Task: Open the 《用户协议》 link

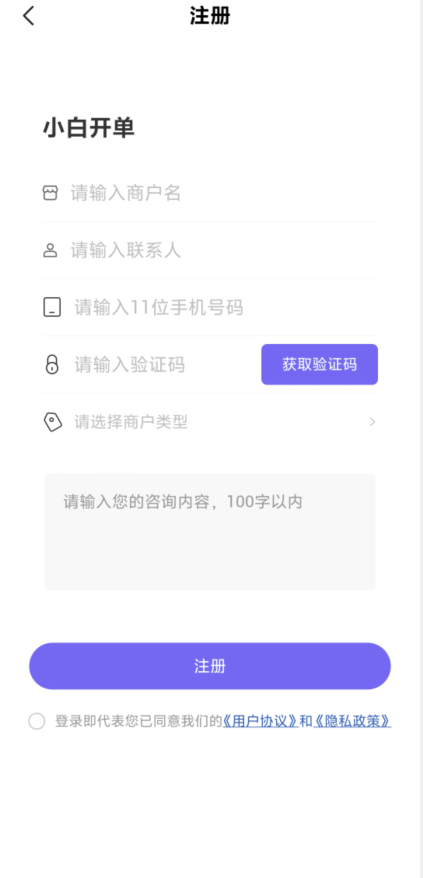Action: (x=261, y=721)
